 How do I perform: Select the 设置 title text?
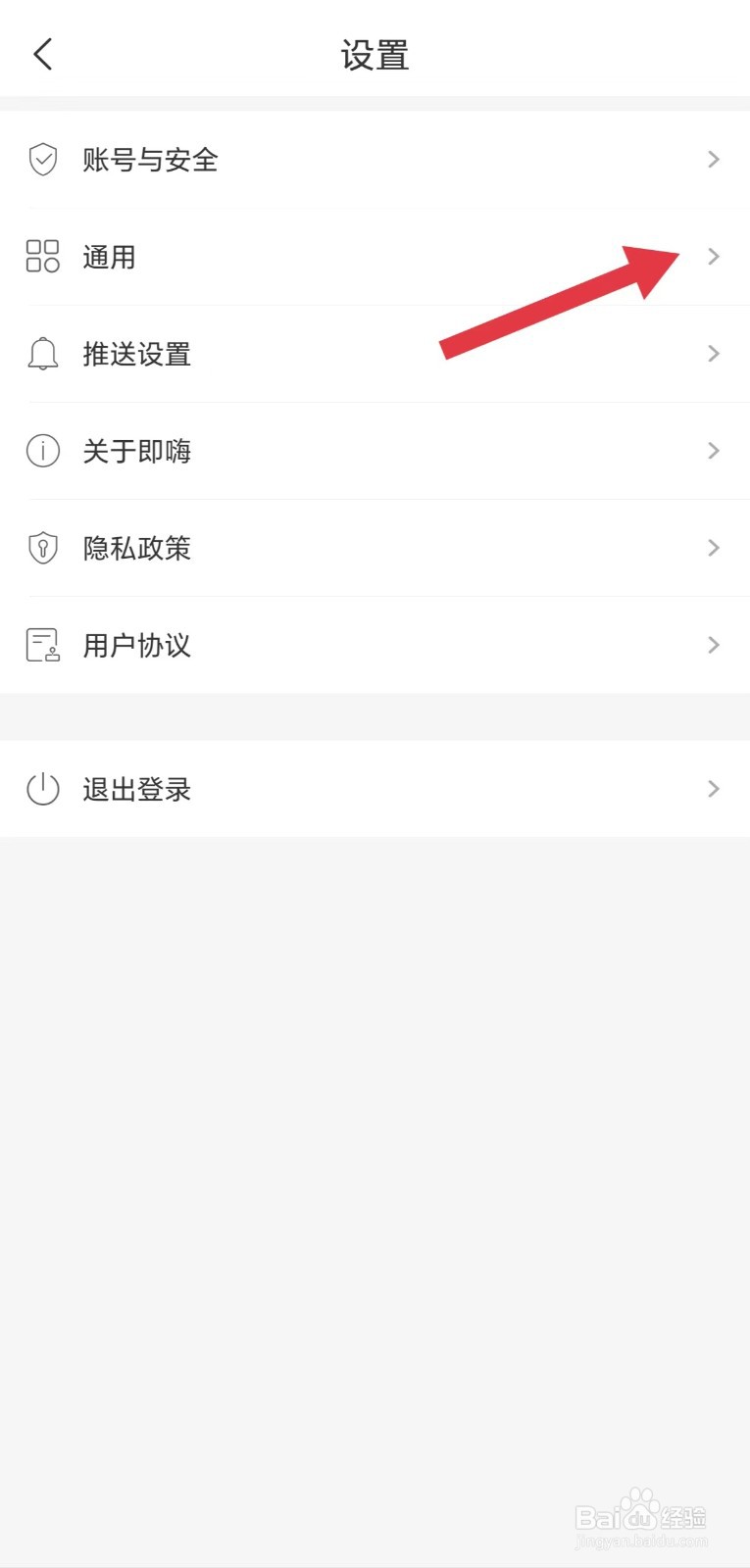pos(375,56)
